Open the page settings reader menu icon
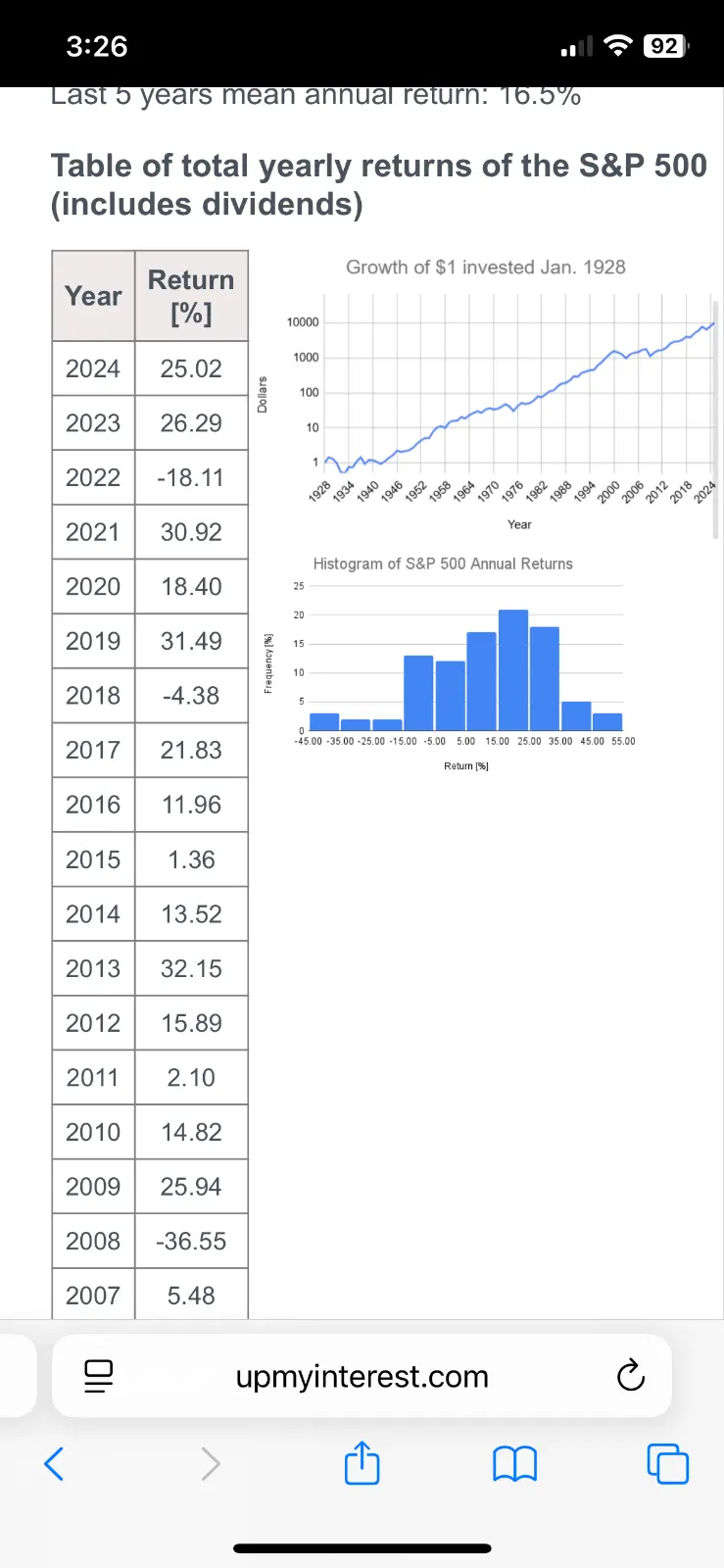 coord(99,1376)
